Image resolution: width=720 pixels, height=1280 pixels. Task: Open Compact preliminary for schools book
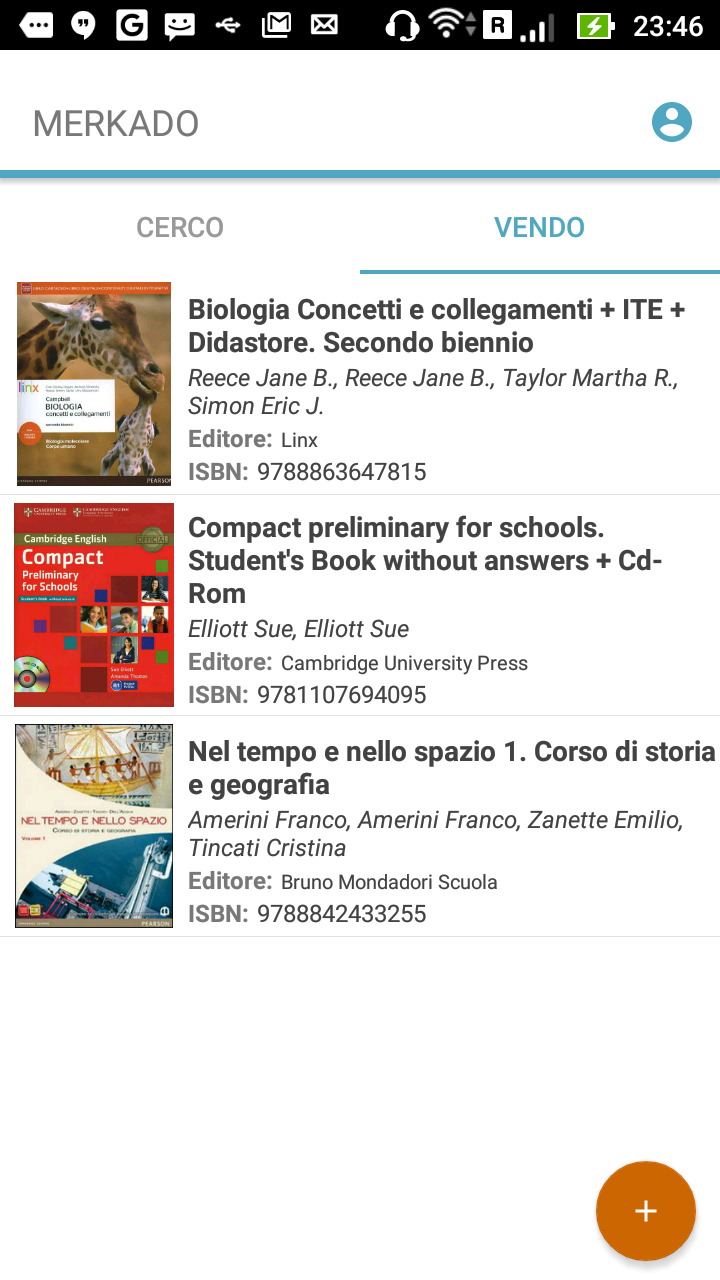pos(360,605)
